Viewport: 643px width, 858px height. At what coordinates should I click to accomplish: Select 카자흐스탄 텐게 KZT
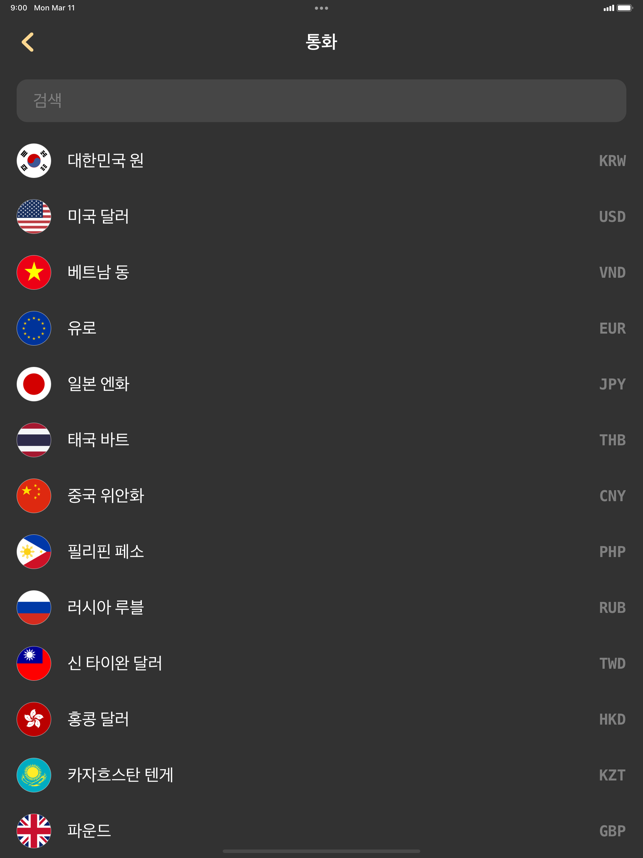coord(321,775)
